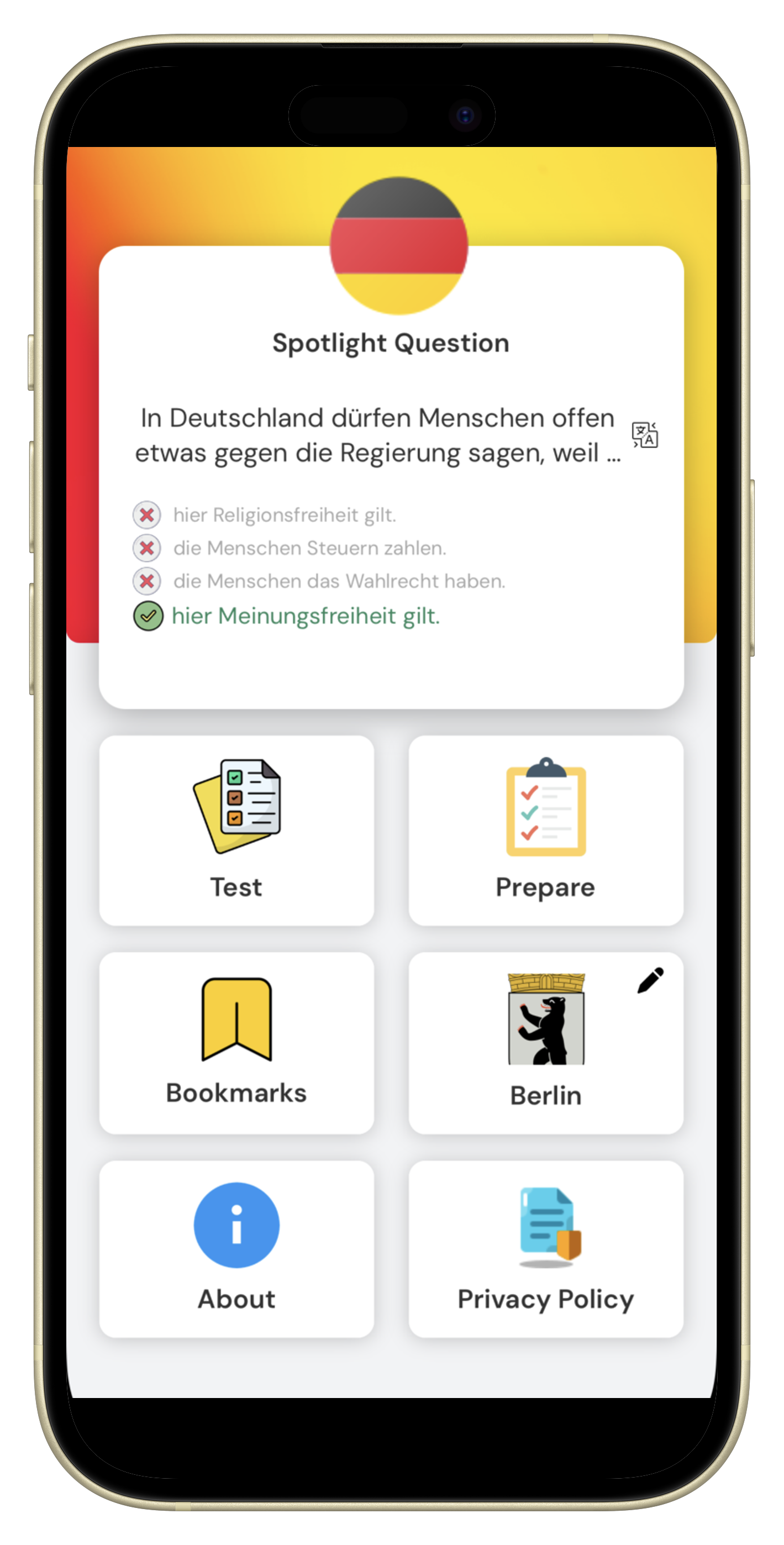Viewport: 784px width, 1545px height.
Task: Translate the spotlight question
Action: [645, 435]
